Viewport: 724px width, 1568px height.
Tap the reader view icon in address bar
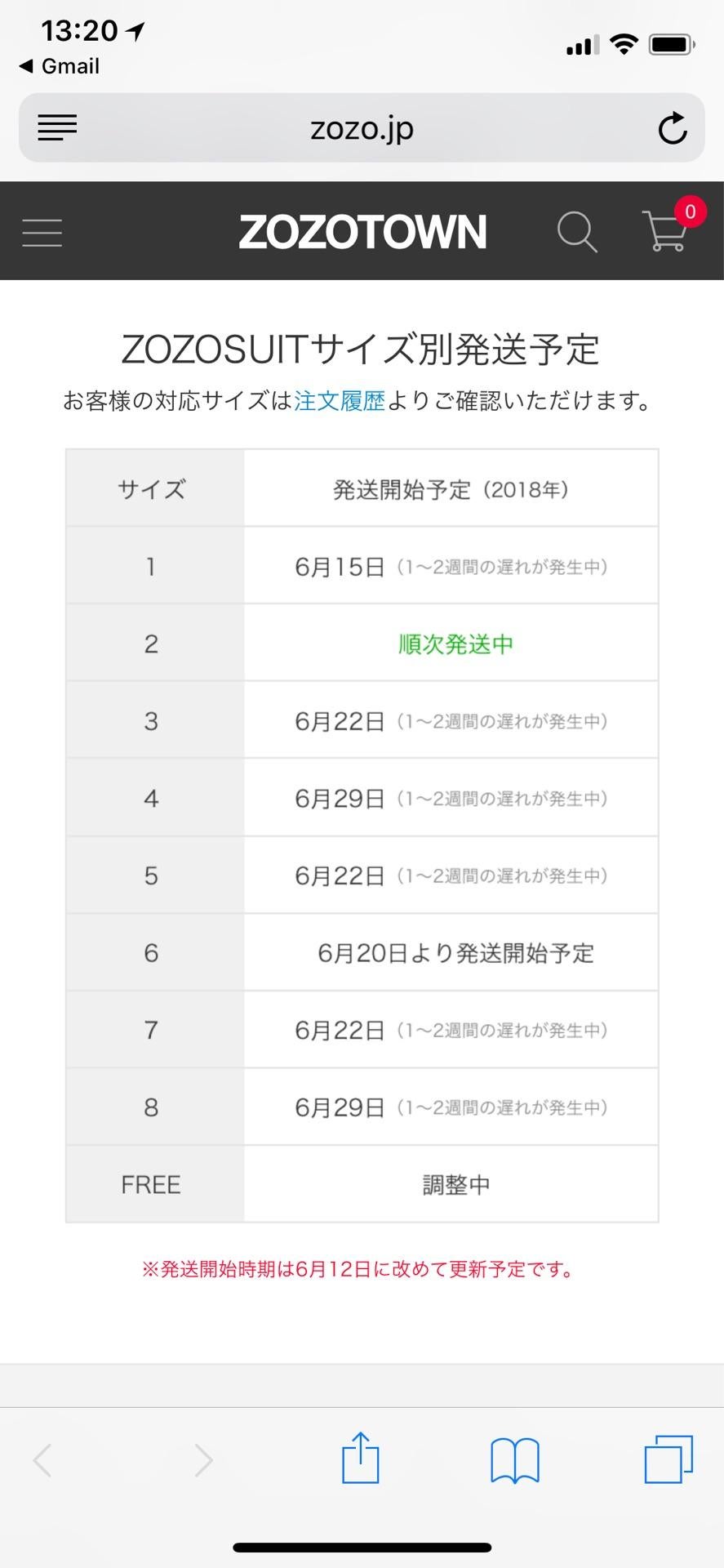tap(57, 127)
